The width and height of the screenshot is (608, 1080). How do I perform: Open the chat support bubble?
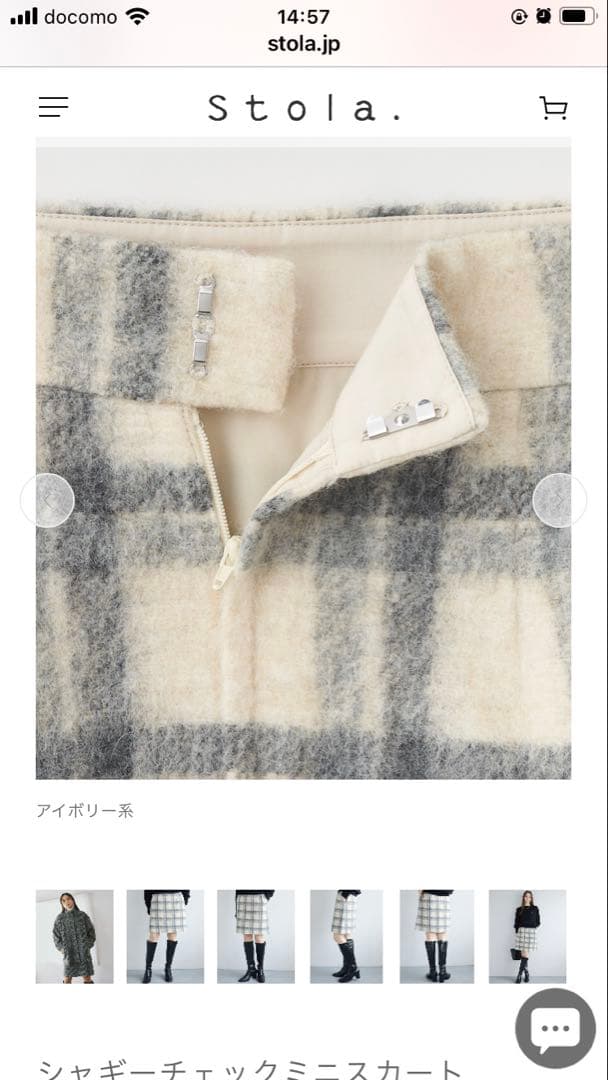tap(555, 1028)
